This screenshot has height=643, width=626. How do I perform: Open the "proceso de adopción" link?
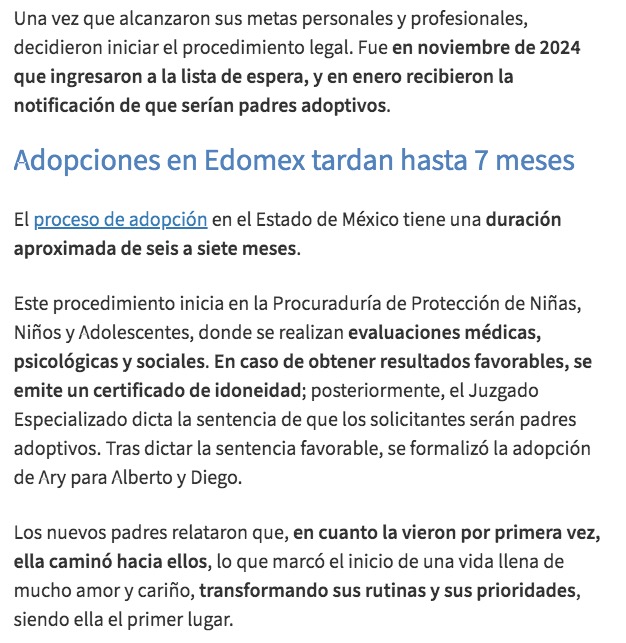[x=120, y=220]
